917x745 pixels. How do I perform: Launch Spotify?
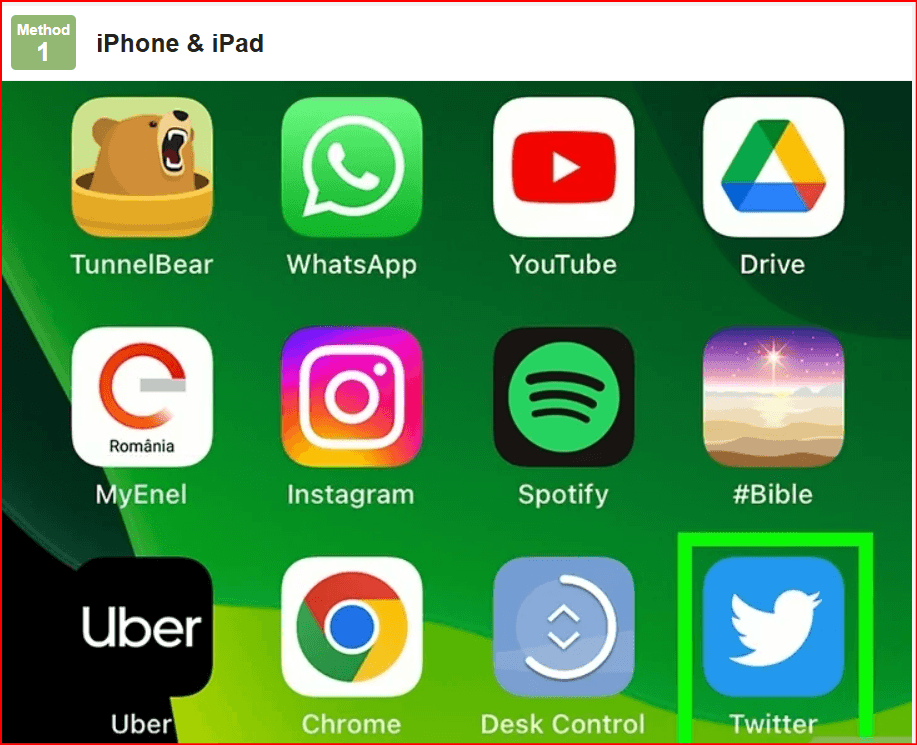click(563, 397)
